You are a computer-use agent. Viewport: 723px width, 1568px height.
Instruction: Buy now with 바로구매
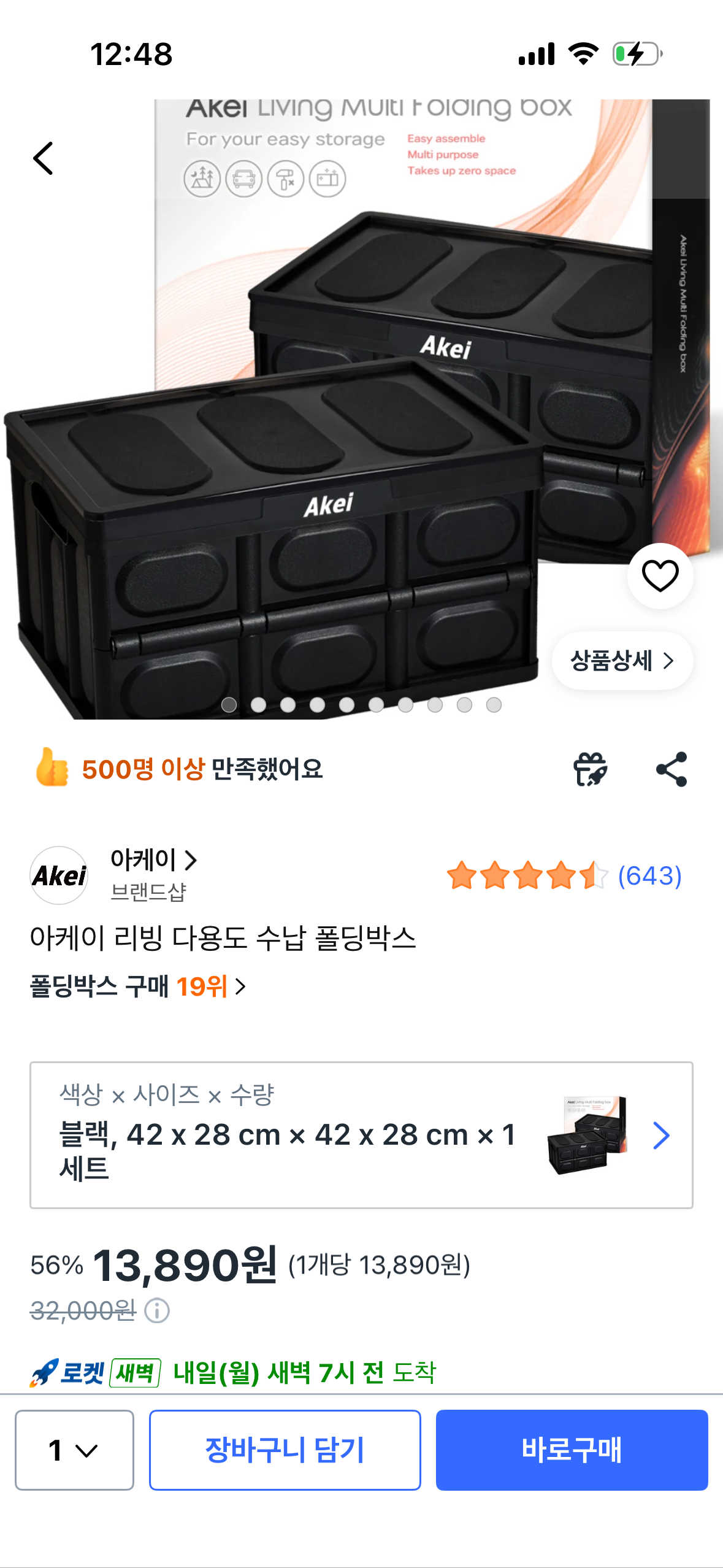pos(572,1450)
